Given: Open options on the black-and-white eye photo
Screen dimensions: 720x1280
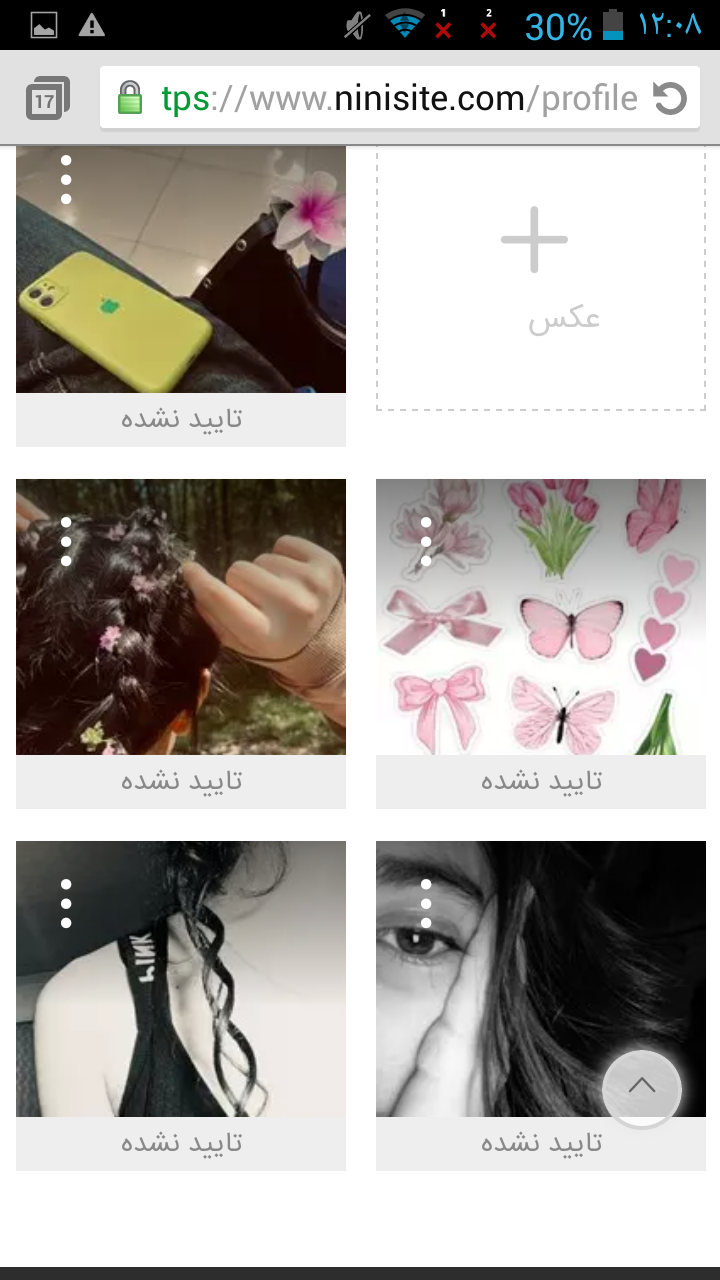Looking at the screenshot, I should coord(426,904).
